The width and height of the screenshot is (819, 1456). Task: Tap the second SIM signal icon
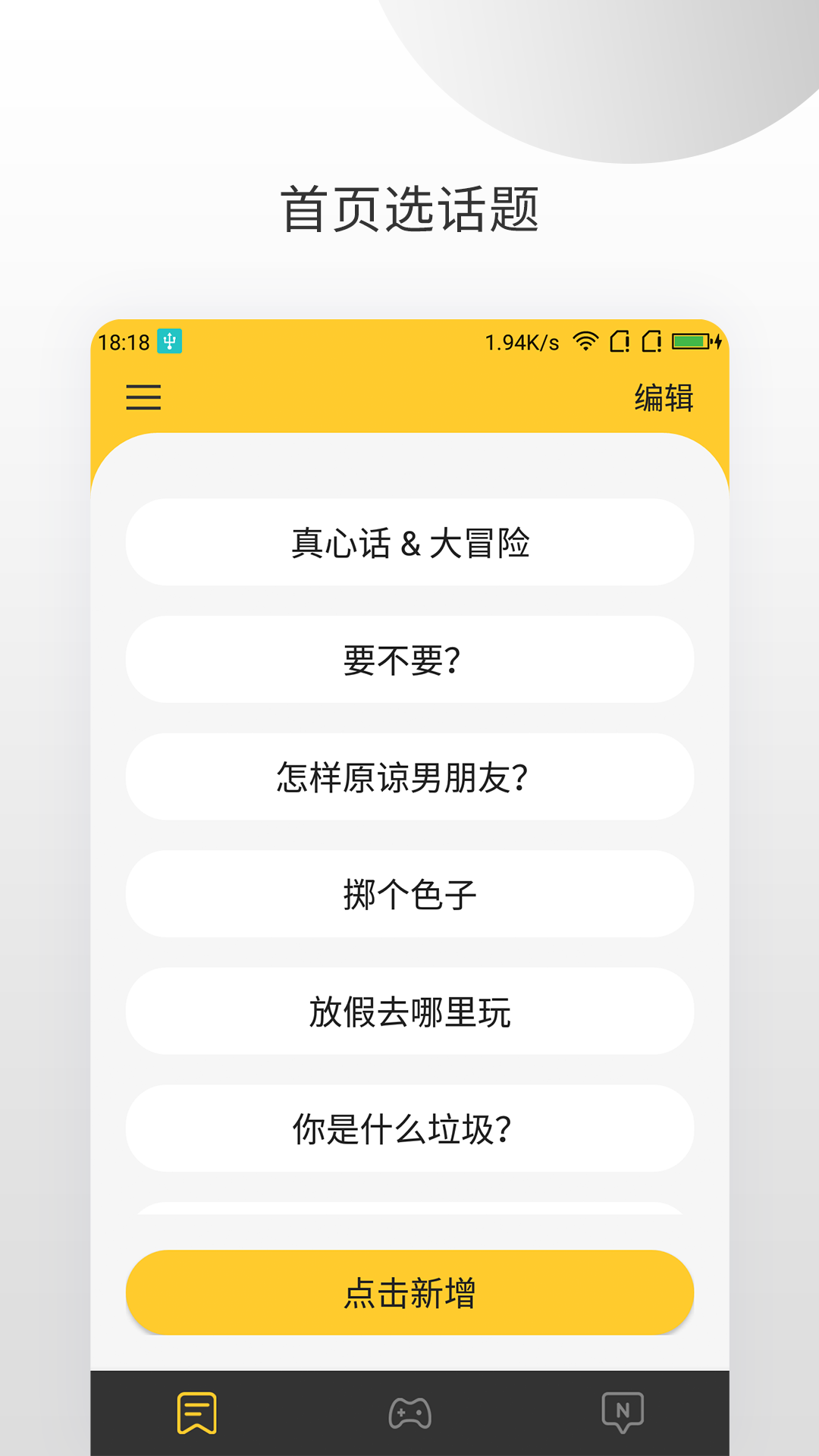(x=653, y=343)
